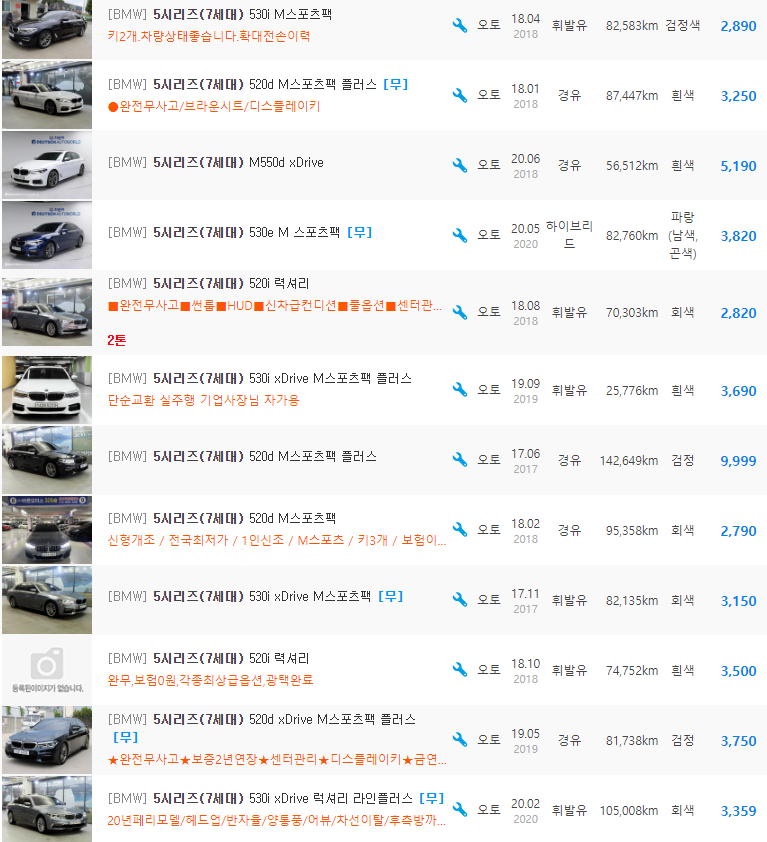Click the wrench icon for 530i xDrive 럭셔리 라인플러스
The width and height of the screenshot is (767, 842).
[x=459, y=810]
